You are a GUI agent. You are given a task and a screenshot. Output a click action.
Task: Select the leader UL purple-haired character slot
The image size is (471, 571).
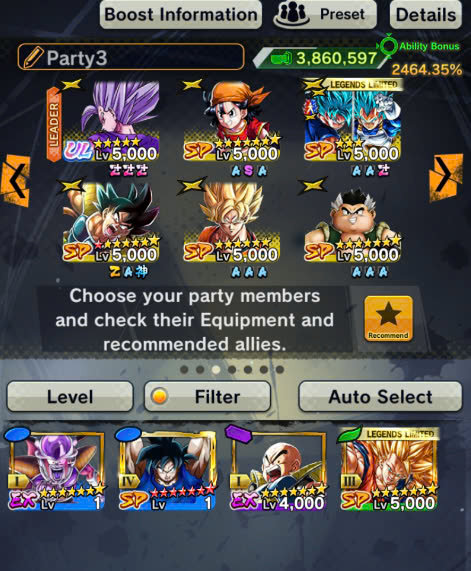click(x=110, y=122)
